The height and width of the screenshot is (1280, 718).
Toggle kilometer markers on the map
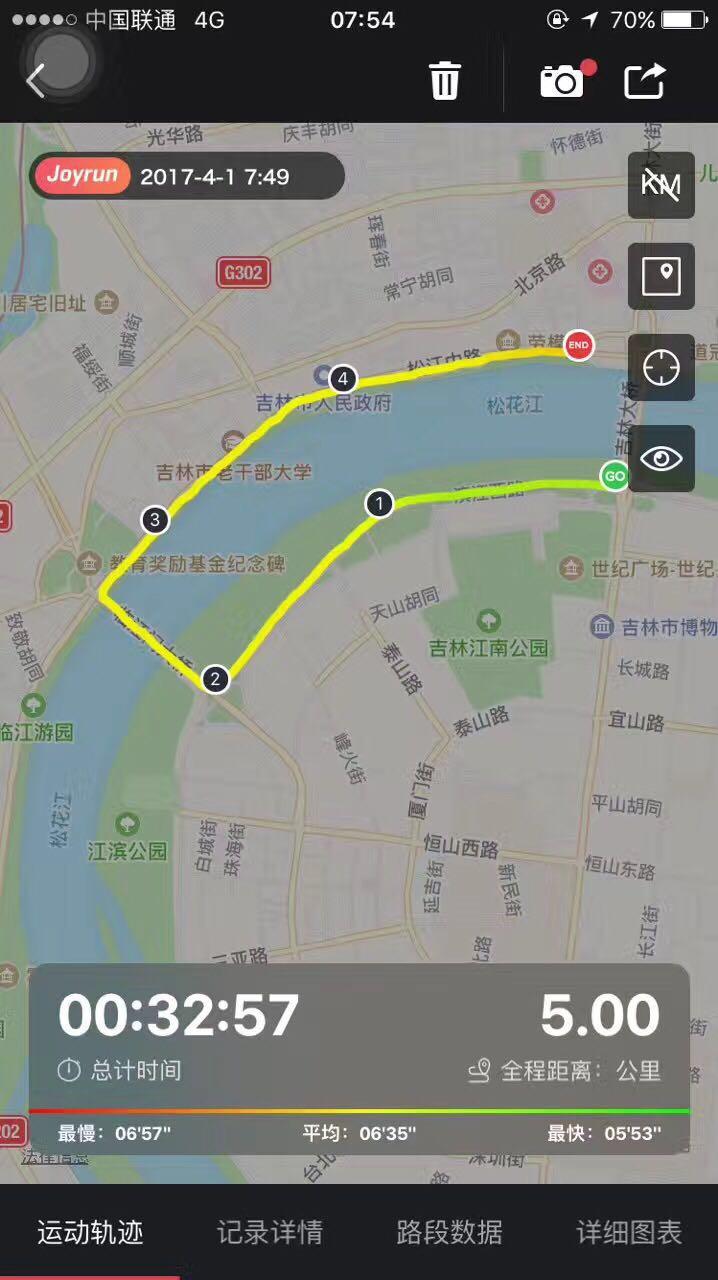coord(661,185)
